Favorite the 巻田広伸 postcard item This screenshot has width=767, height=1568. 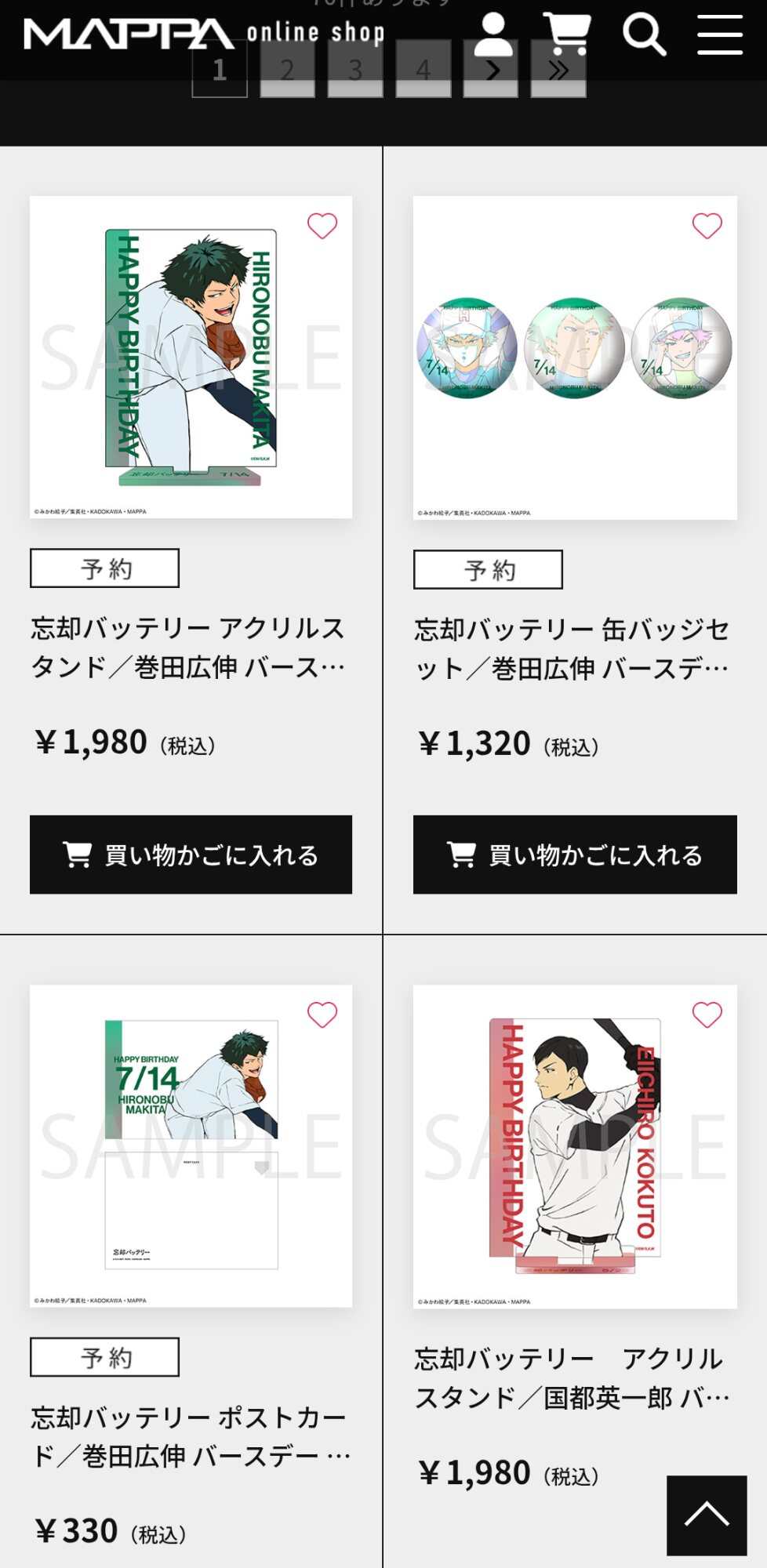(322, 1014)
